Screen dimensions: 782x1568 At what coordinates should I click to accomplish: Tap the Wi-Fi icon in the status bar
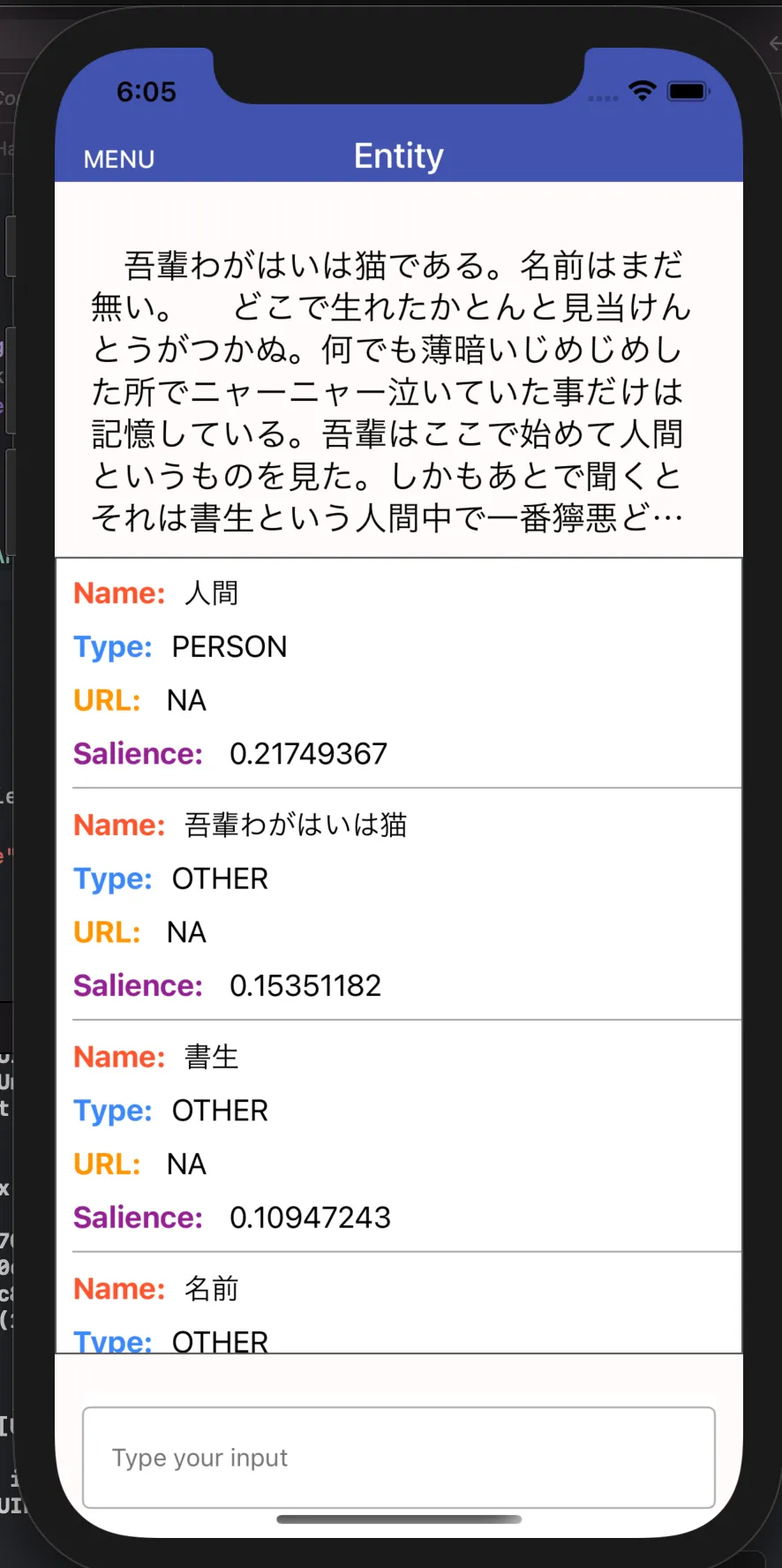(642, 90)
